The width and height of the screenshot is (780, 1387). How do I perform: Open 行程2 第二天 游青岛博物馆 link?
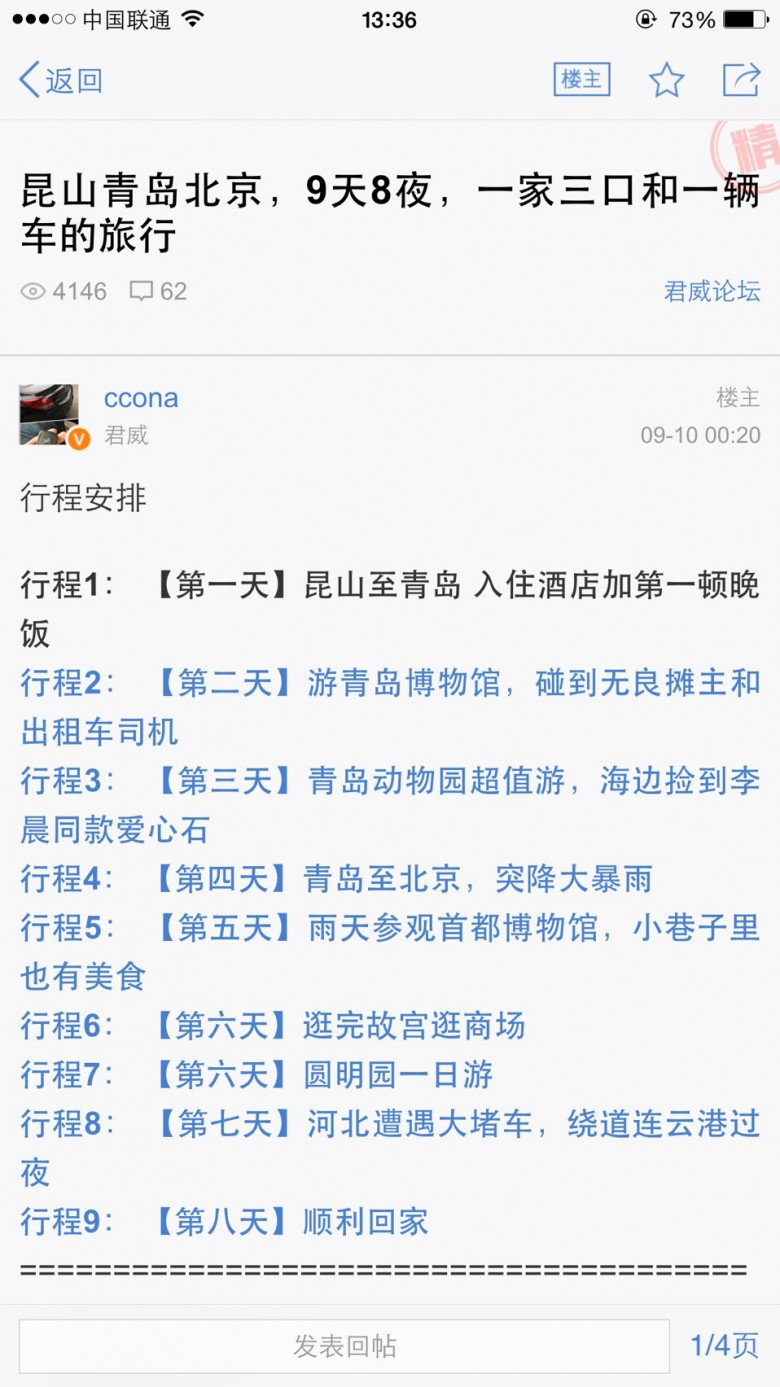pyautogui.click(x=390, y=684)
